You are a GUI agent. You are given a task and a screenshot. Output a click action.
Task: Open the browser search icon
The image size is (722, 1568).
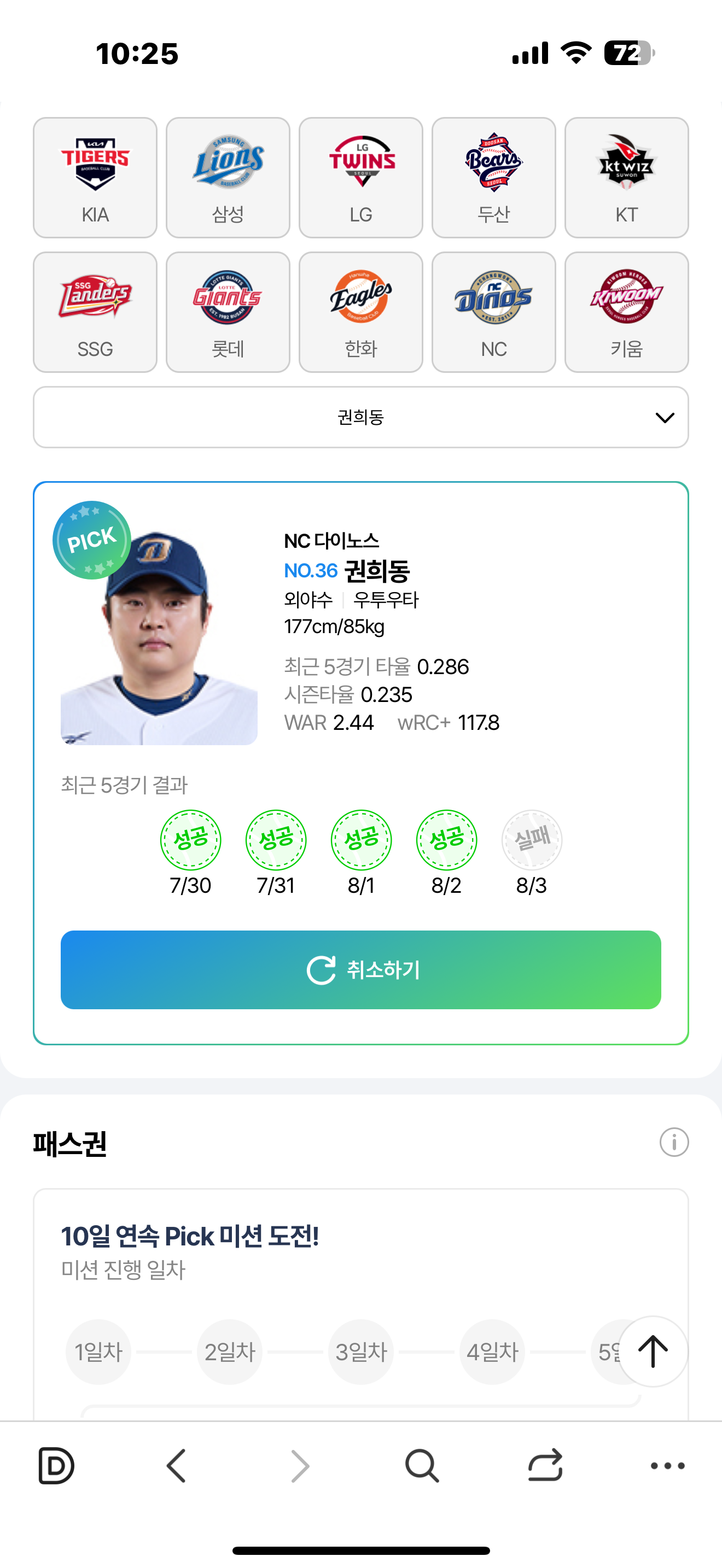coord(422,1465)
